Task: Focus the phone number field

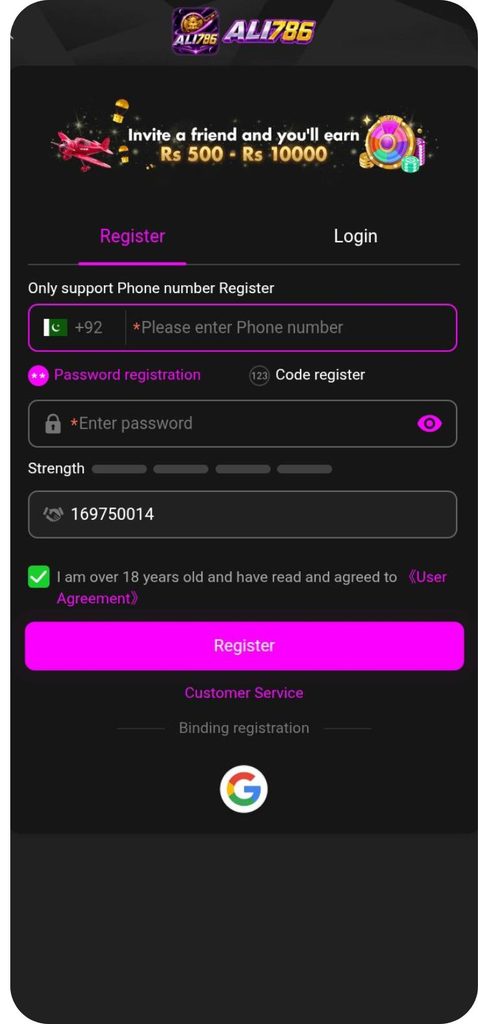Action: [x=291, y=327]
